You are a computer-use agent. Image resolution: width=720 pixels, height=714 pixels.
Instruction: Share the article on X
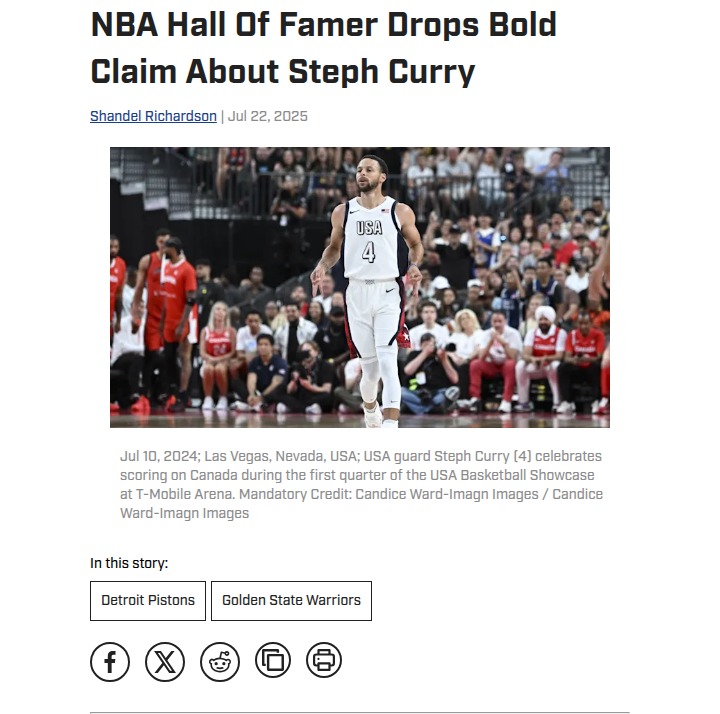[x=165, y=661]
